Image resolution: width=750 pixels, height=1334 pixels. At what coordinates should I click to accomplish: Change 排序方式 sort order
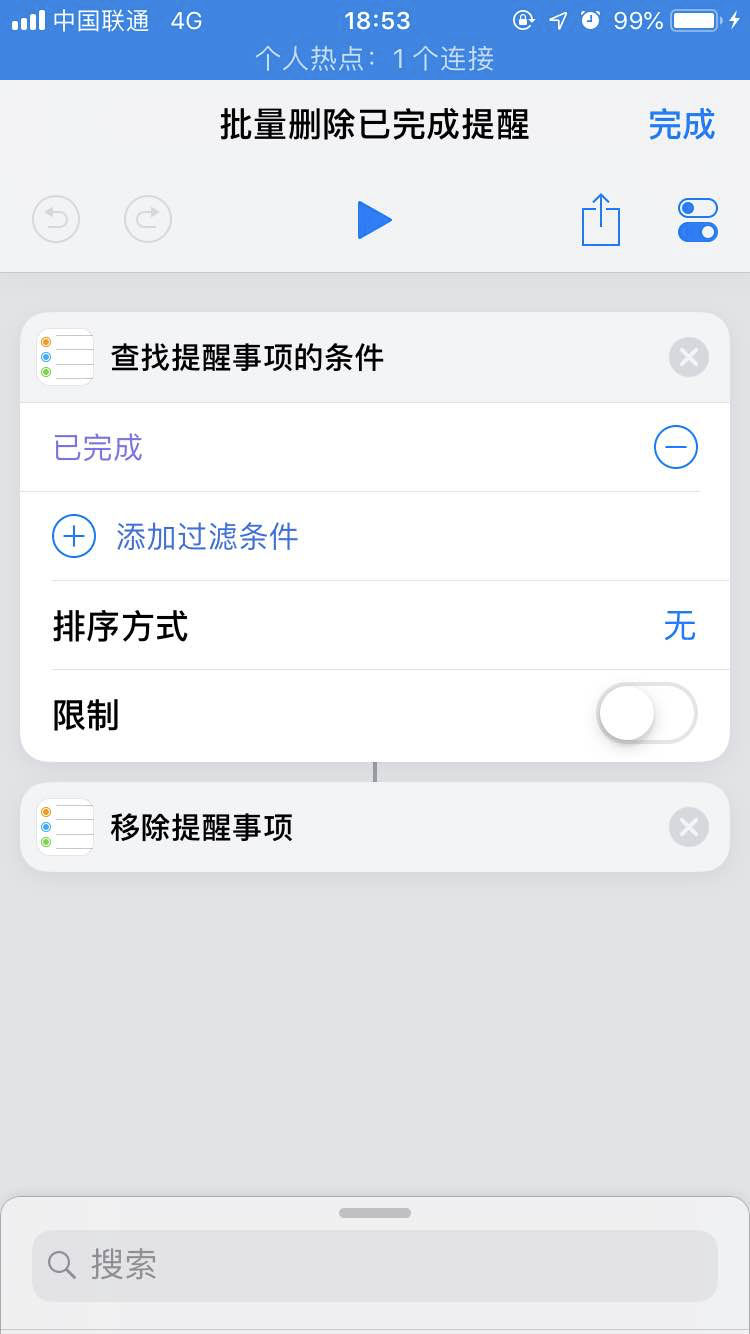pyautogui.click(x=679, y=626)
